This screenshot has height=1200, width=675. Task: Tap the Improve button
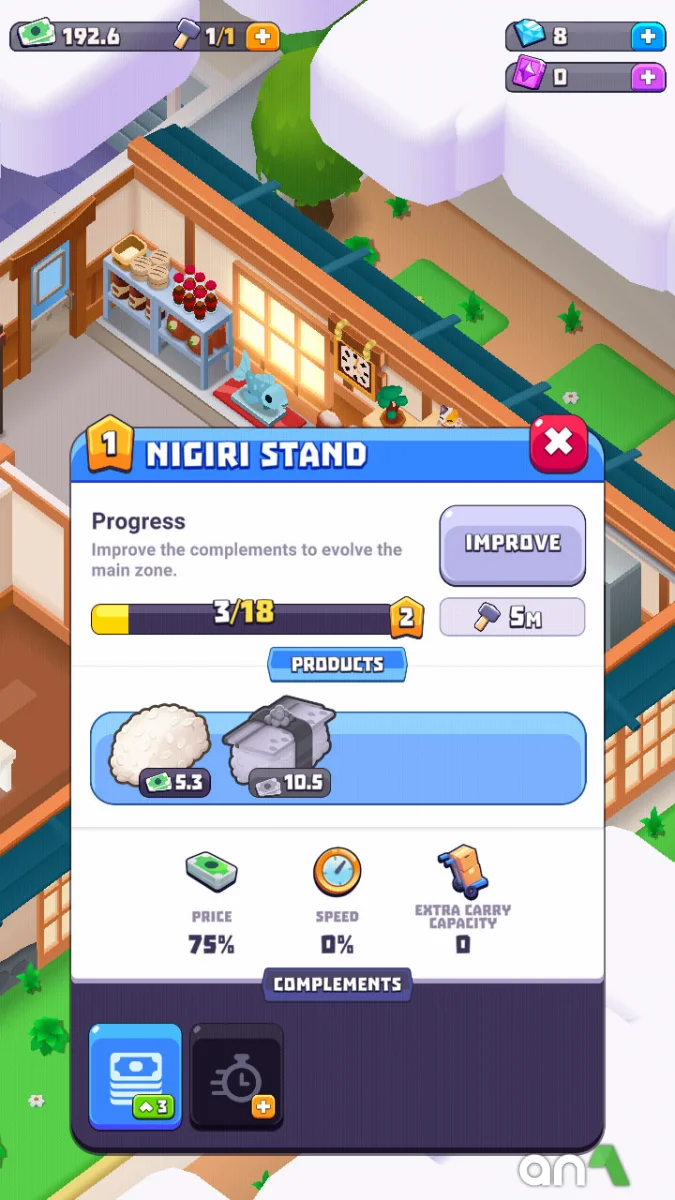(512, 544)
